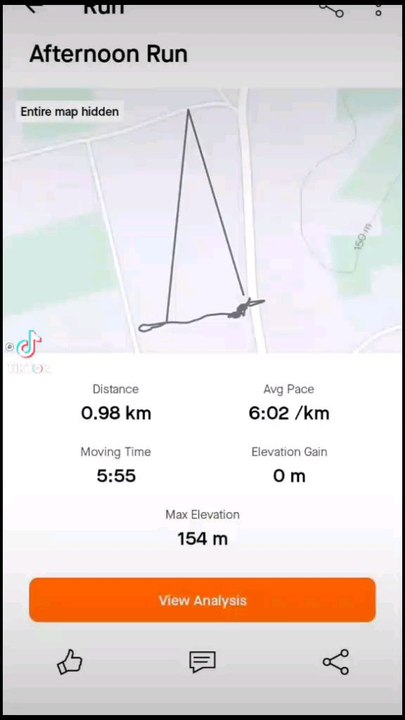Share the run from the top bar

(x=332, y=10)
